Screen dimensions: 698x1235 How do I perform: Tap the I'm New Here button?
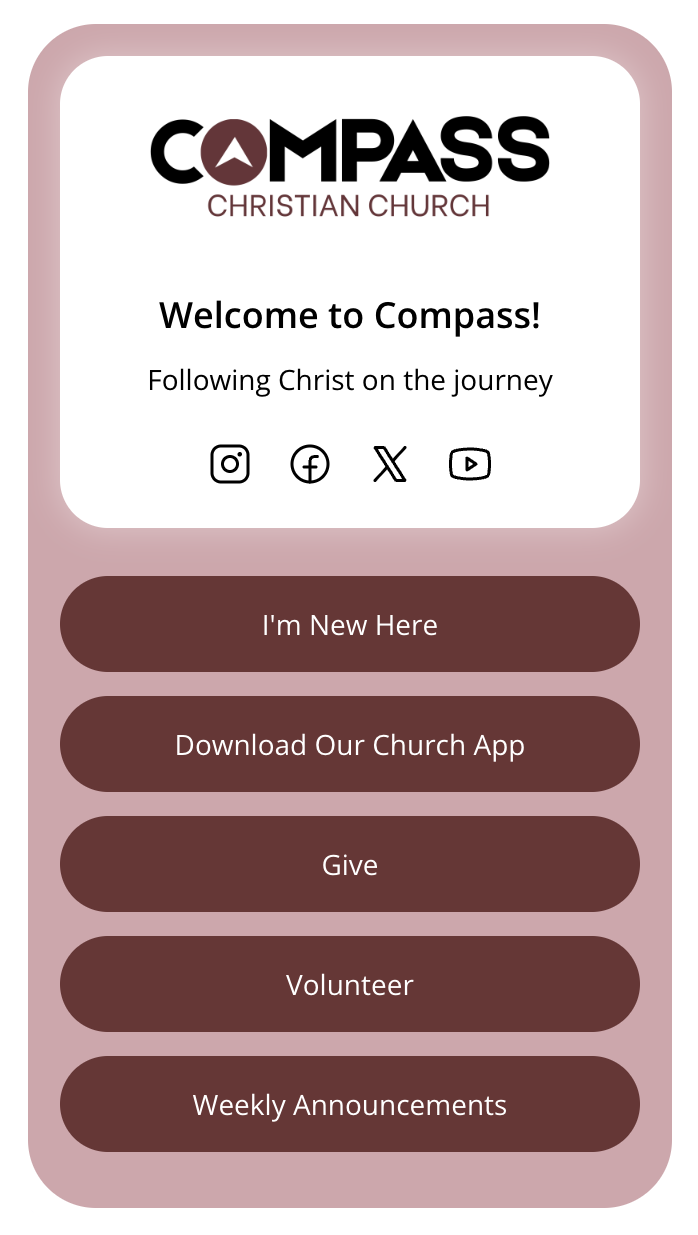[350, 624]
